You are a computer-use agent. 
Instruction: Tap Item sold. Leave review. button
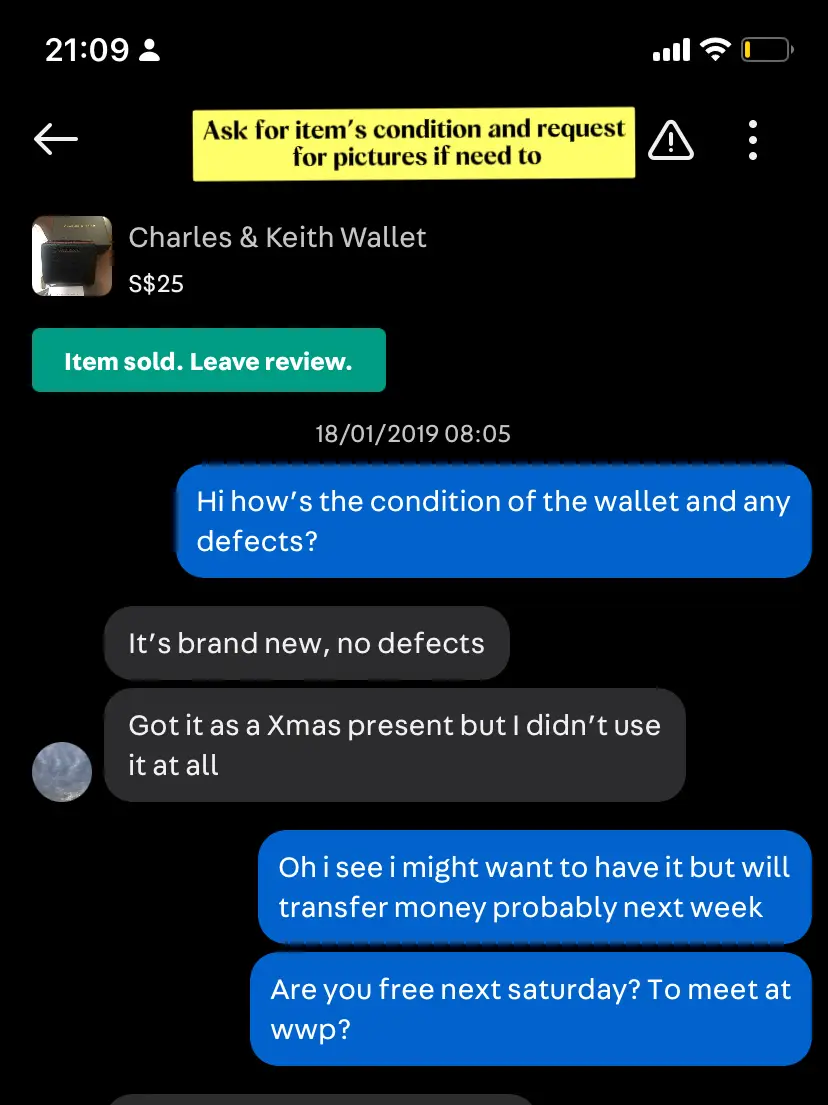click(208, 360)
